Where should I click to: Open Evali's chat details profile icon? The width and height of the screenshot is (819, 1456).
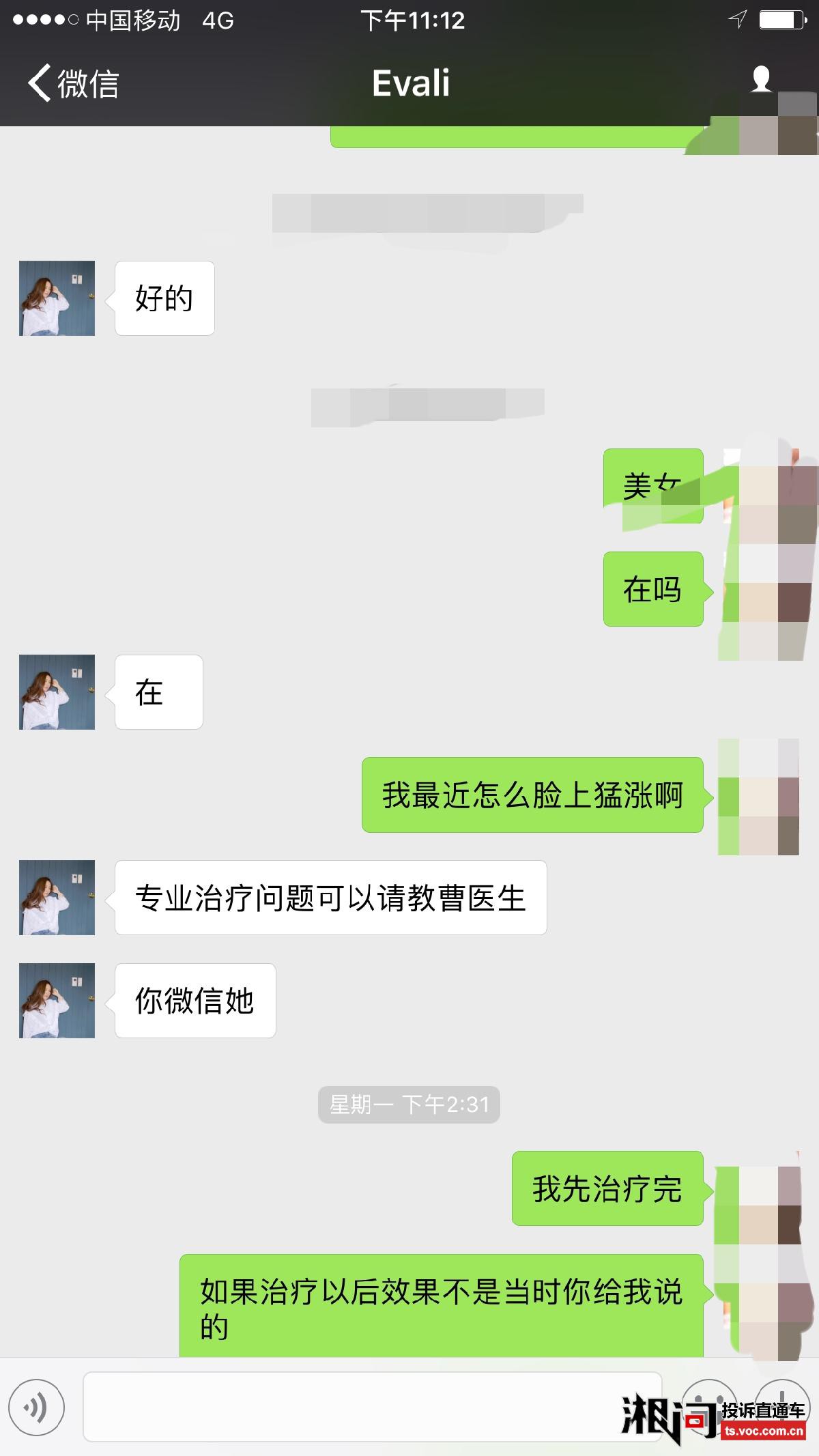tap(760, 80)
